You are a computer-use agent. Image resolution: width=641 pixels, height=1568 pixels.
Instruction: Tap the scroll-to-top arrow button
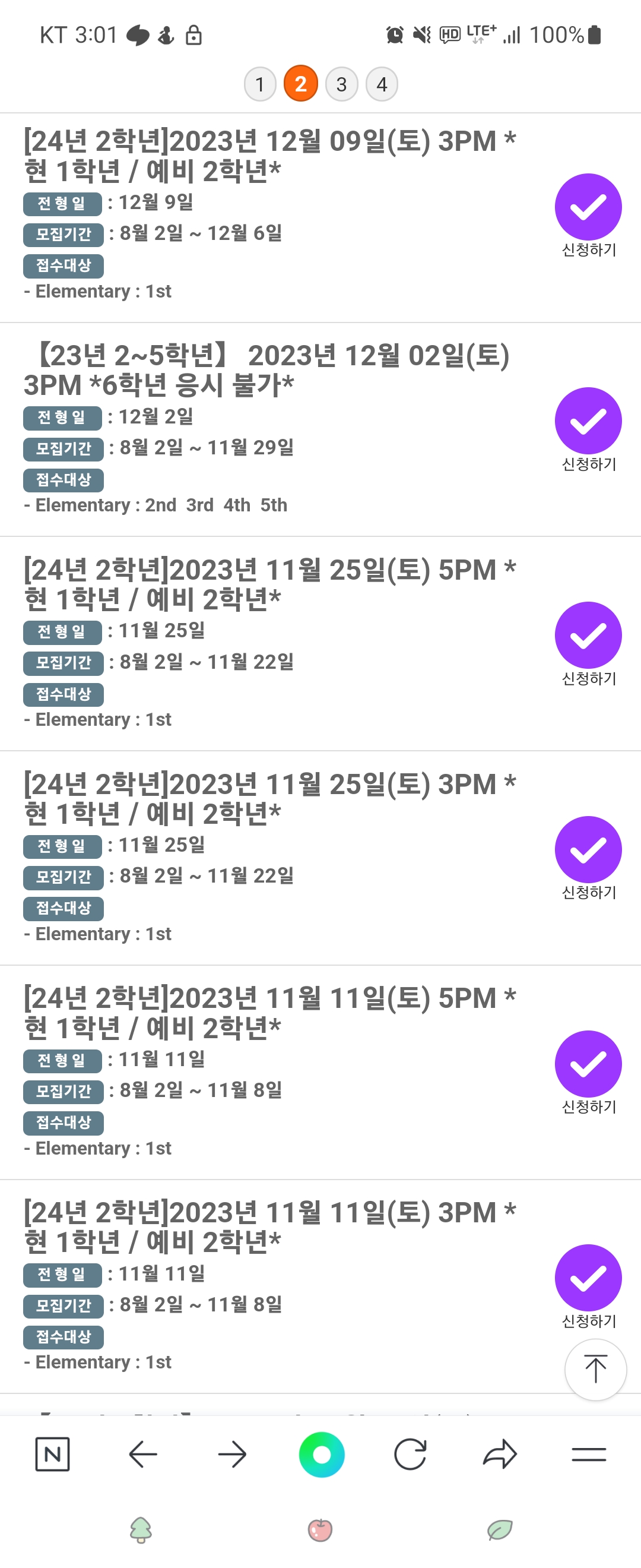coord(595,1370)
